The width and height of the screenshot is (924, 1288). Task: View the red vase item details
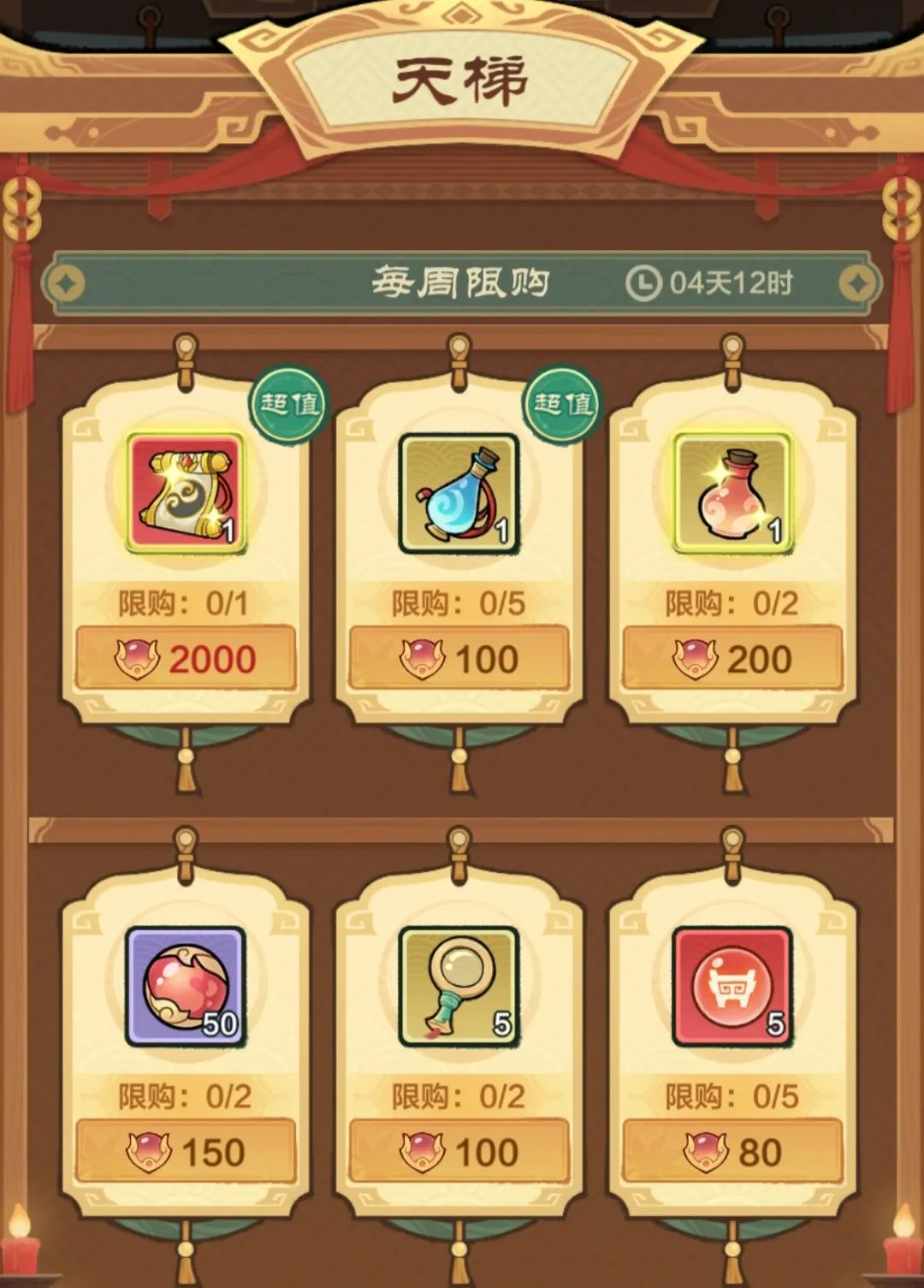(732, 493)
